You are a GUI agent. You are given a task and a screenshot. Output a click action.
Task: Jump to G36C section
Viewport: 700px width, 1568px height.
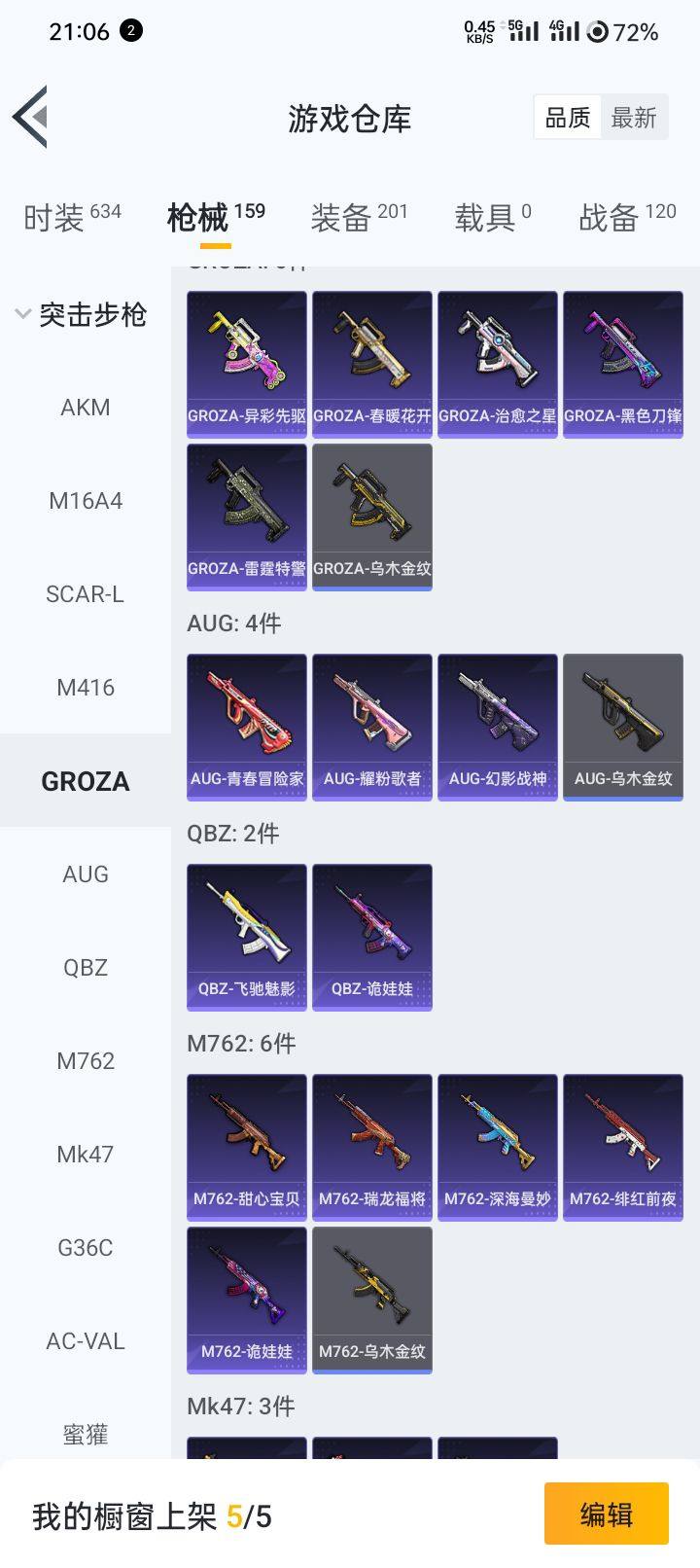coord(86,1248)
